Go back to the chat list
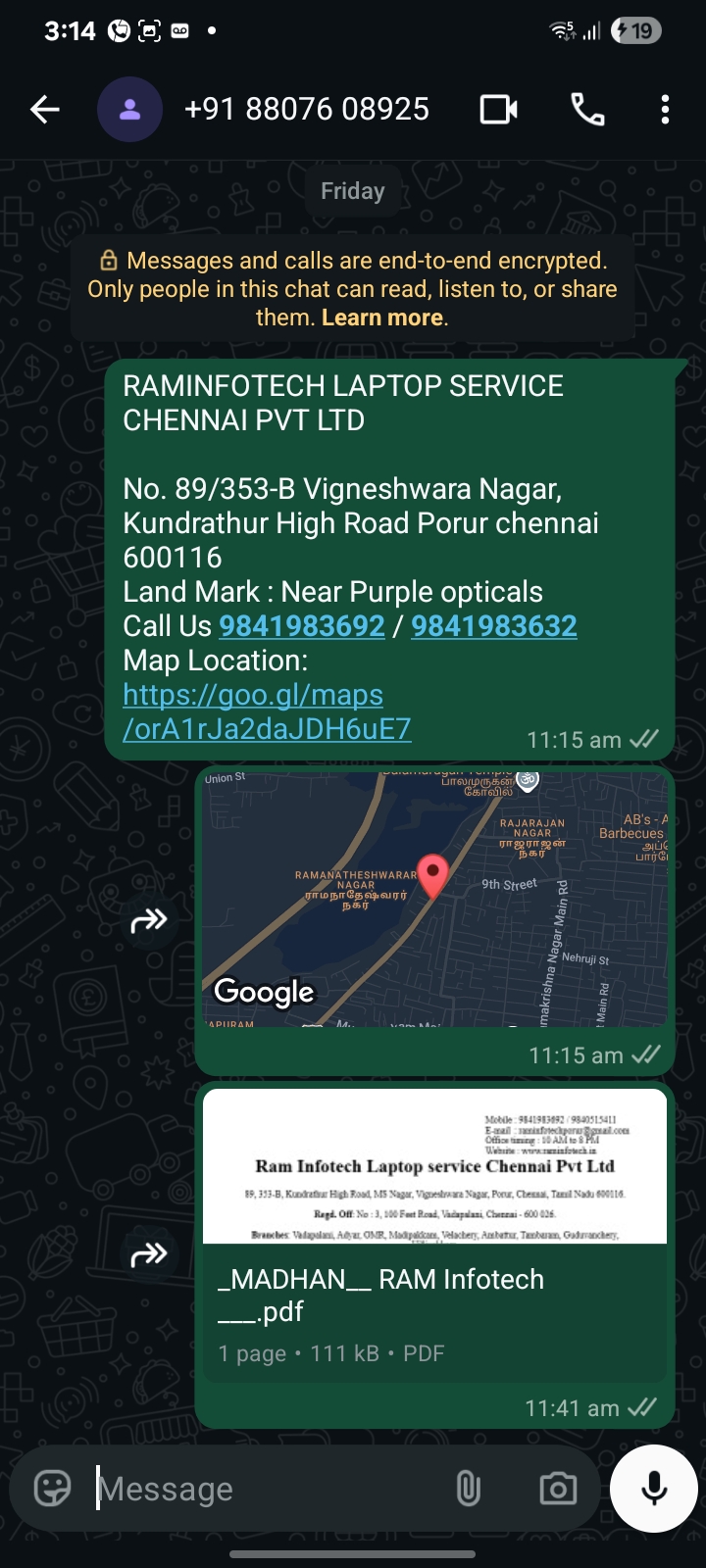706x1568 pixels. [x=45, y=109]
